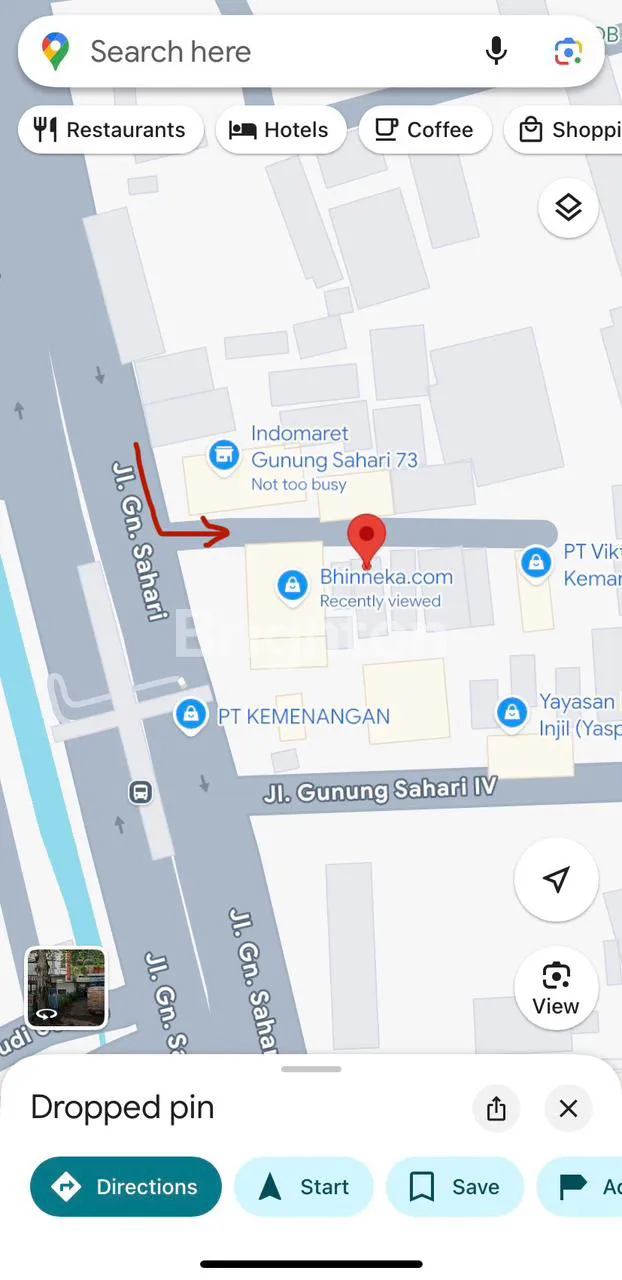Image resolution: width=622 pixels, height=1280 pixels.
Task: Open the map layers button
Action: (x=568, y=208)
